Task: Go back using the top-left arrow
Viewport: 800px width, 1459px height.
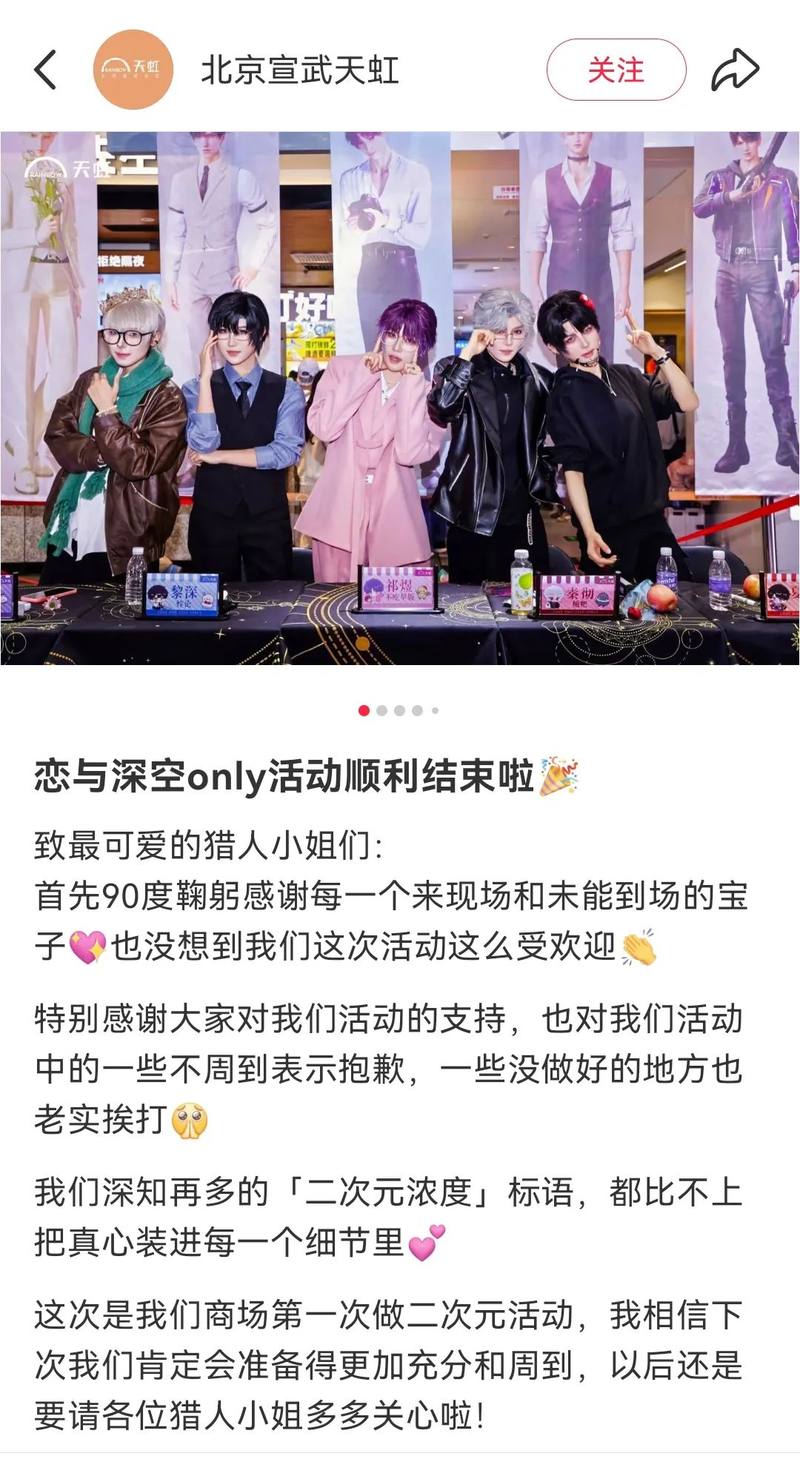Action: [x=45, y=71]
